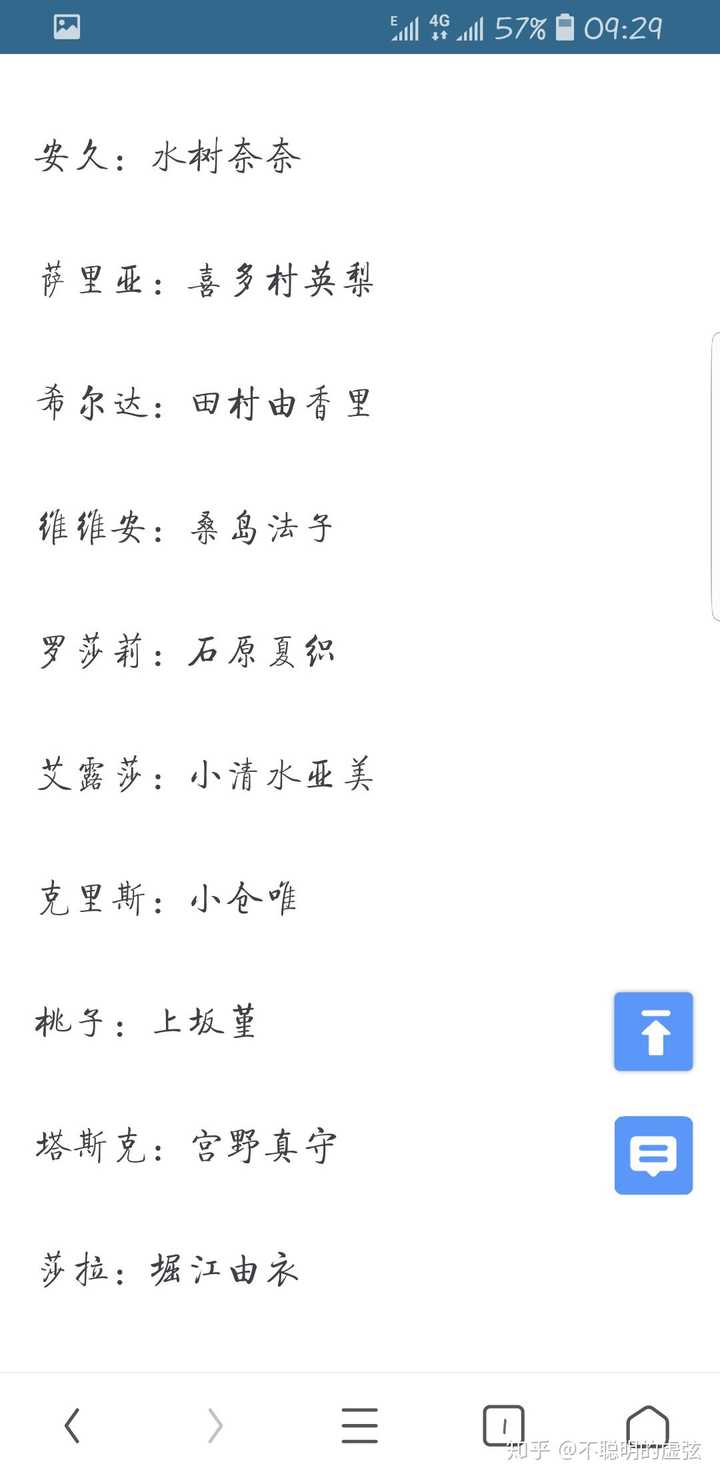Tap the forward arrow in bottom navigation

coord(215,1426)
